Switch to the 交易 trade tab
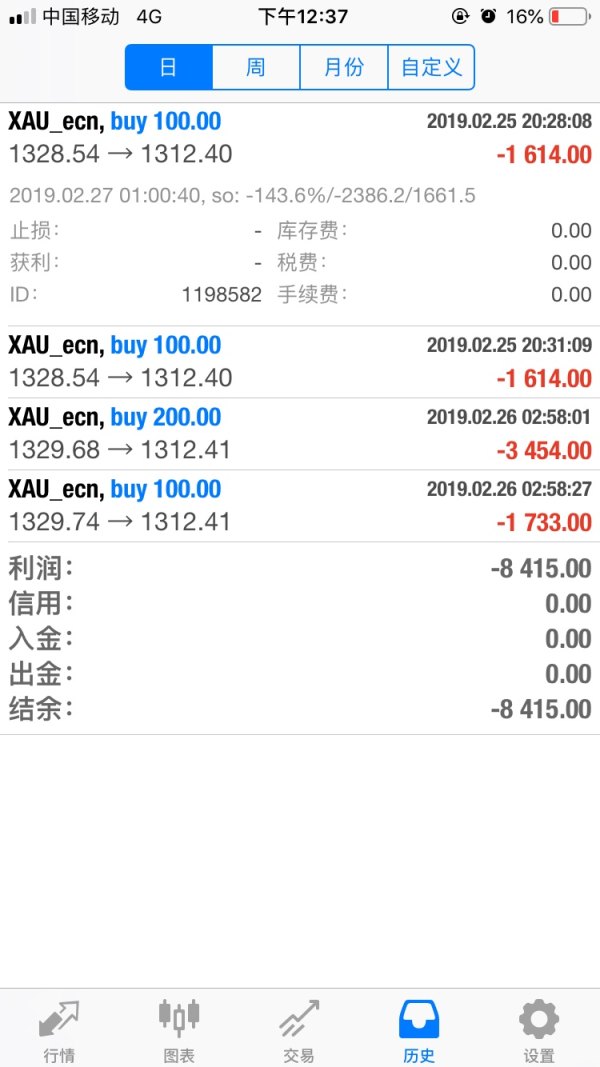The height and width of the screenshot is (1067, 600). (x=299, y=1029)
